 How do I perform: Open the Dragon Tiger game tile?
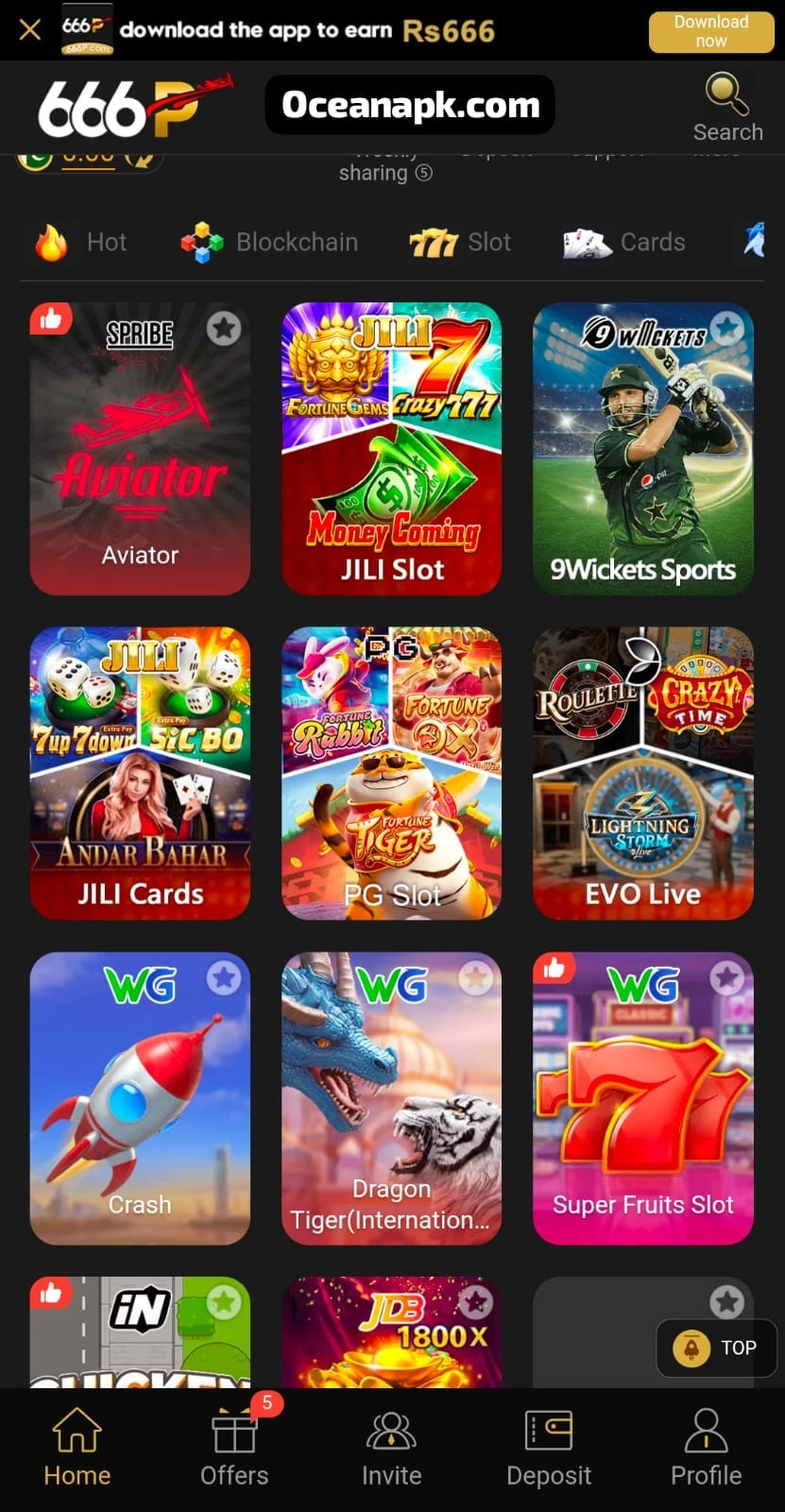[391, 1098]
